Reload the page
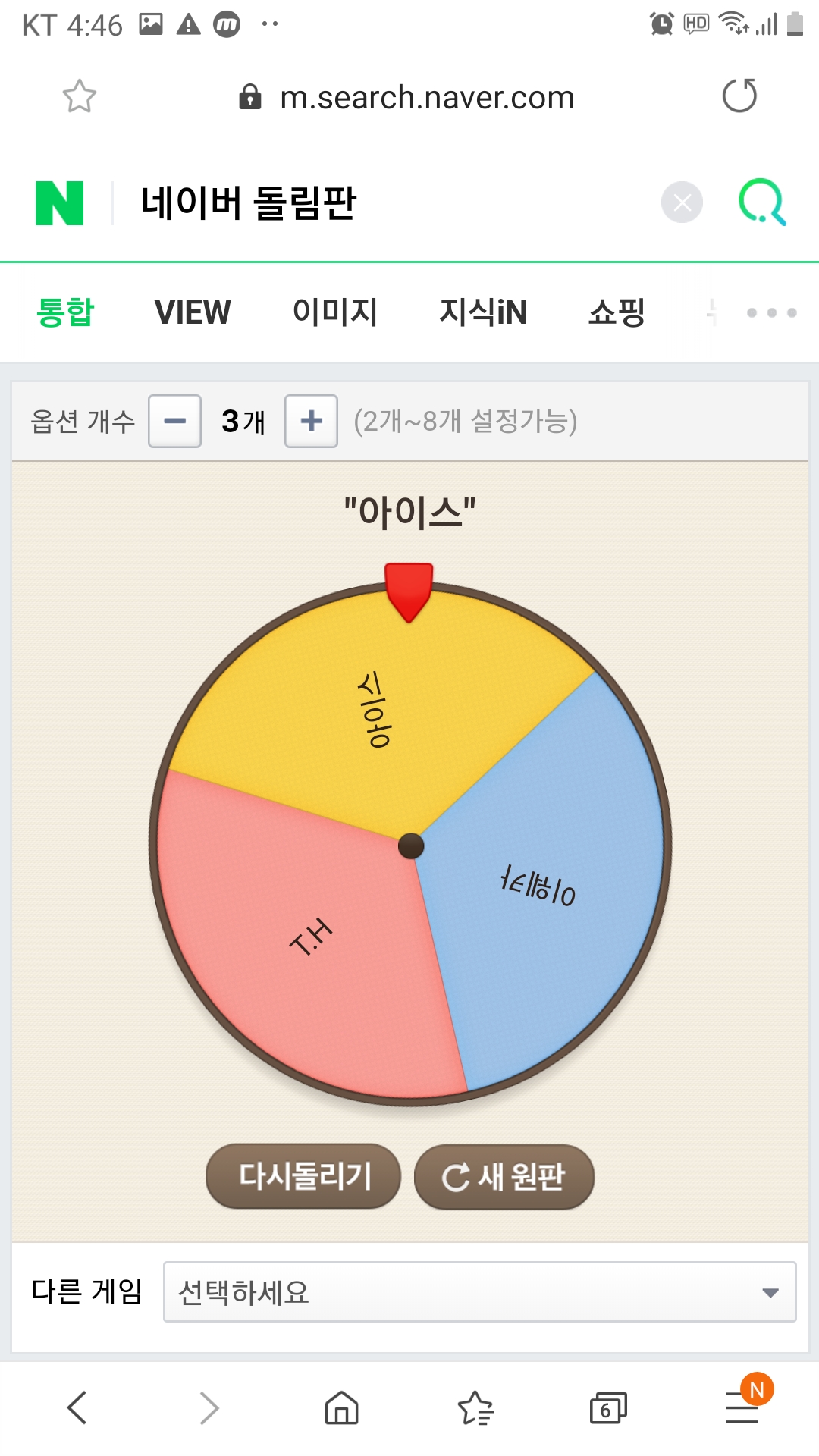 [739, 96]
